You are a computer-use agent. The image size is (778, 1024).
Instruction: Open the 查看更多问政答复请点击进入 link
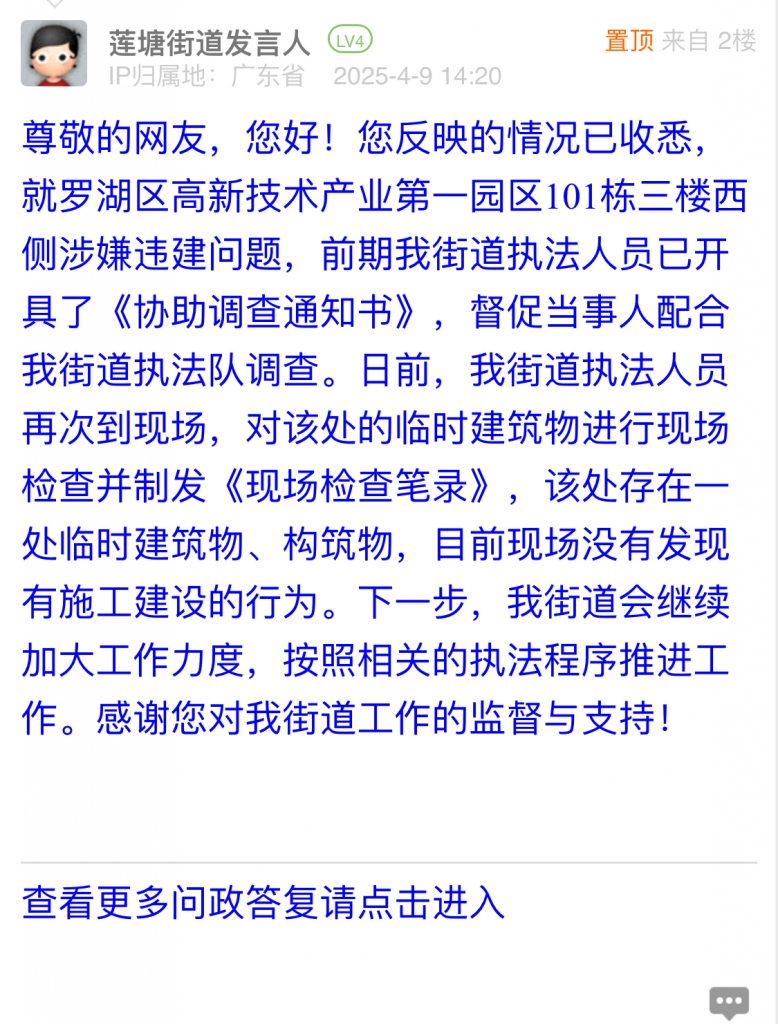click(263, 902)
